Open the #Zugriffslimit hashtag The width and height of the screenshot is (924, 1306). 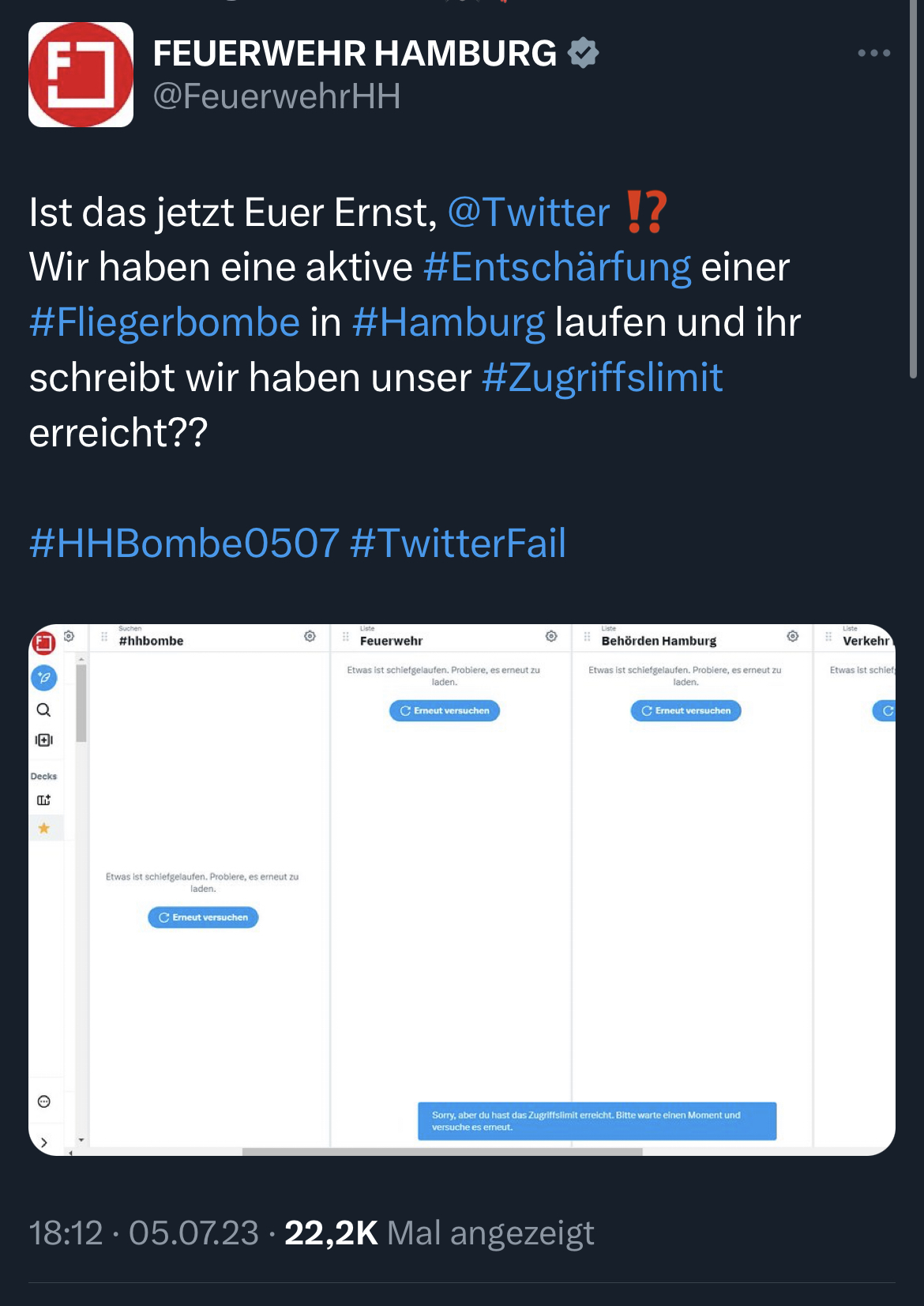click(x=602, y=378)
